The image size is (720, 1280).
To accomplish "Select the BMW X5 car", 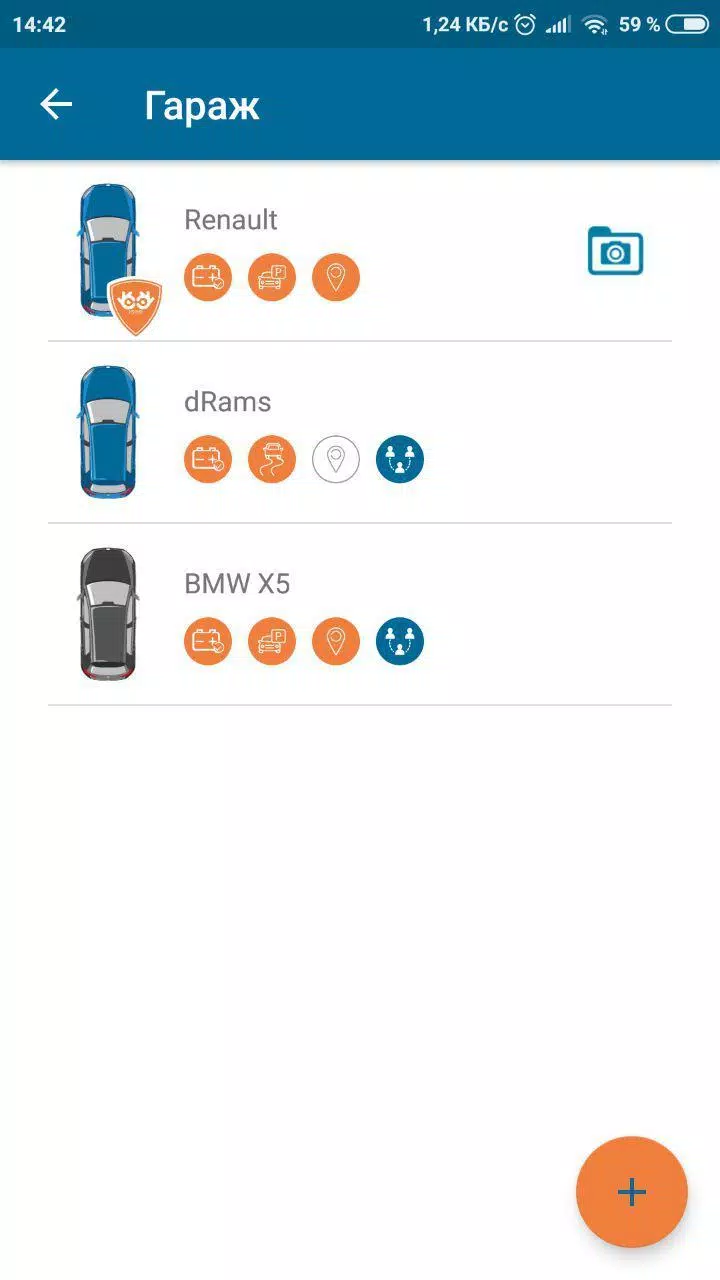I will point(237,584).
